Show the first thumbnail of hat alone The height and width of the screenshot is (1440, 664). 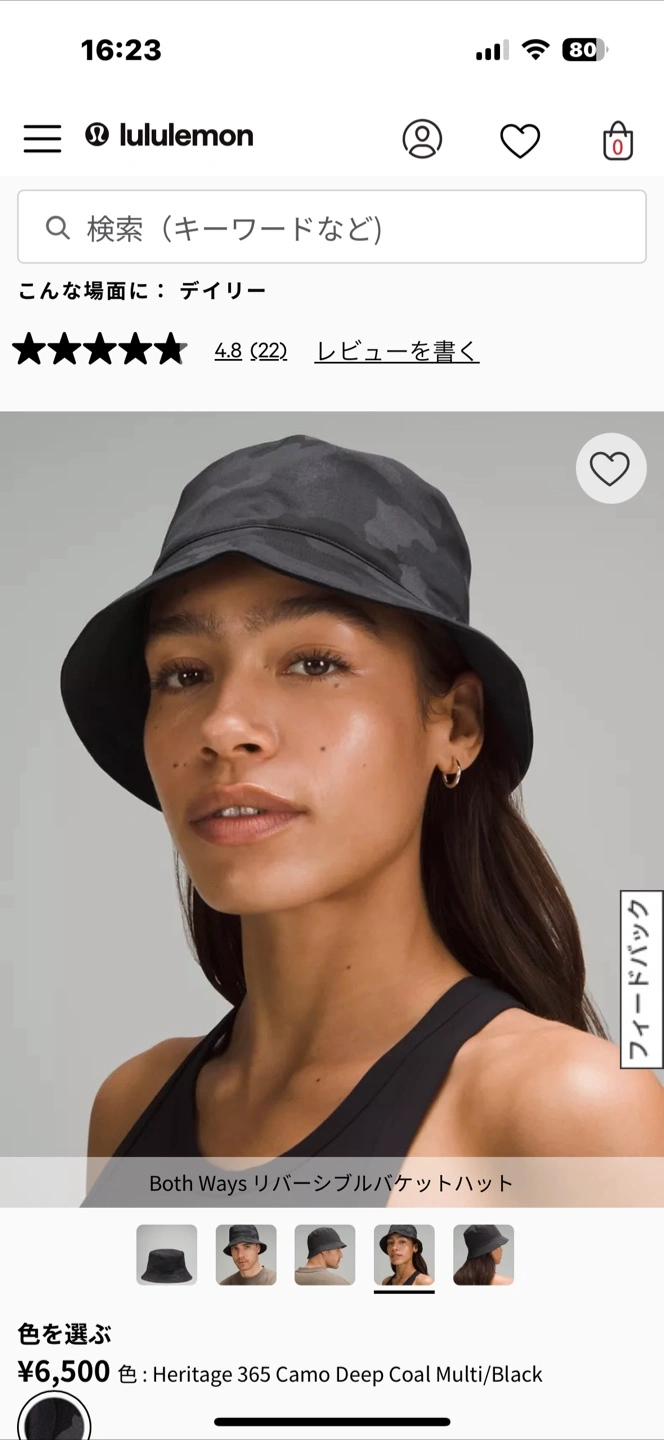click(167, 1254)
